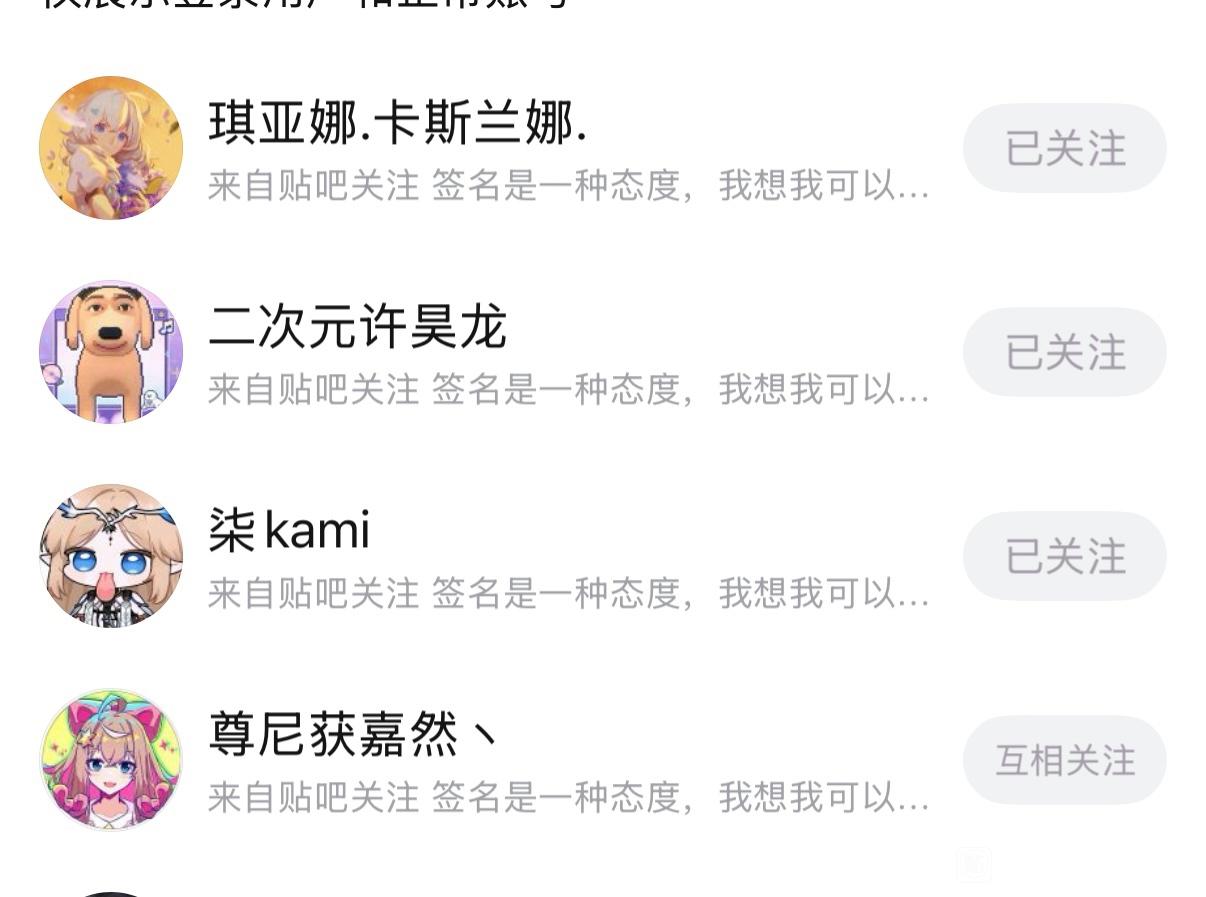The width and height of the screenshot is (1206, 897).
Task: Tap 已关注 button beside 柒kami
Action: click(x=1064, y=556)
